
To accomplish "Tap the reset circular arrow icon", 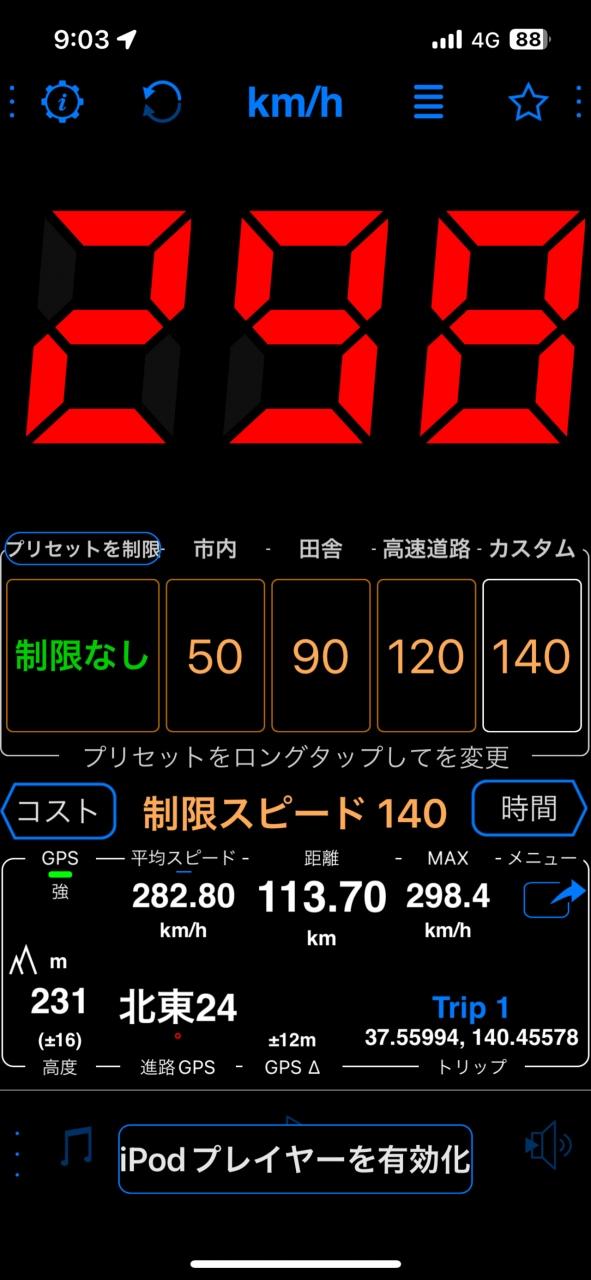I will pyautogui.click(x=162, y=101).
